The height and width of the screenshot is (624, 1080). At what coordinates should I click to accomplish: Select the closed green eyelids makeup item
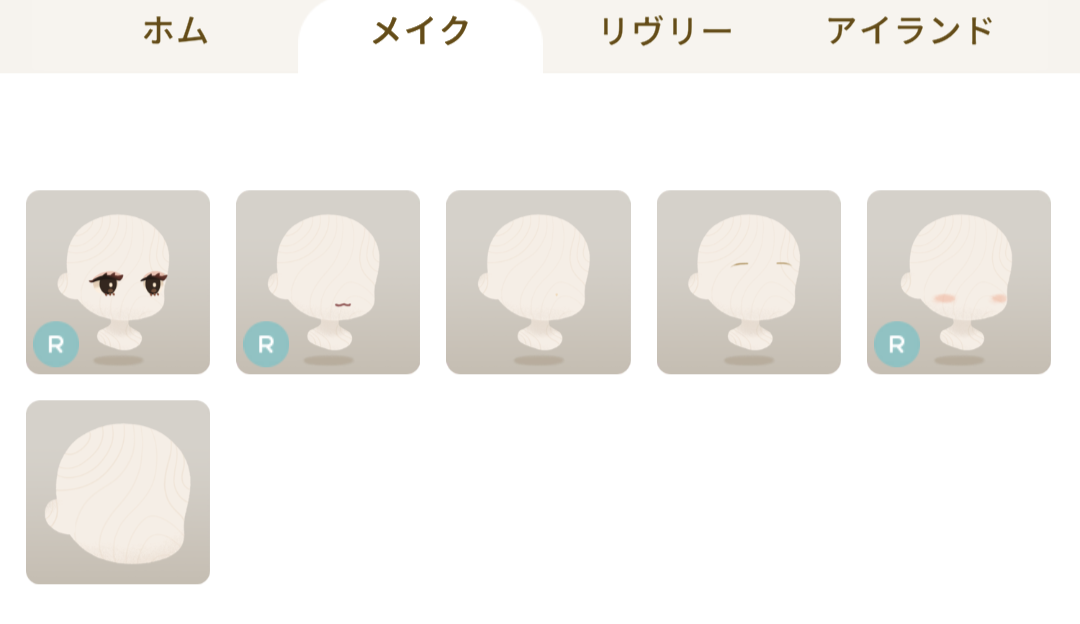pyautogui.click(x=748, y=282)
